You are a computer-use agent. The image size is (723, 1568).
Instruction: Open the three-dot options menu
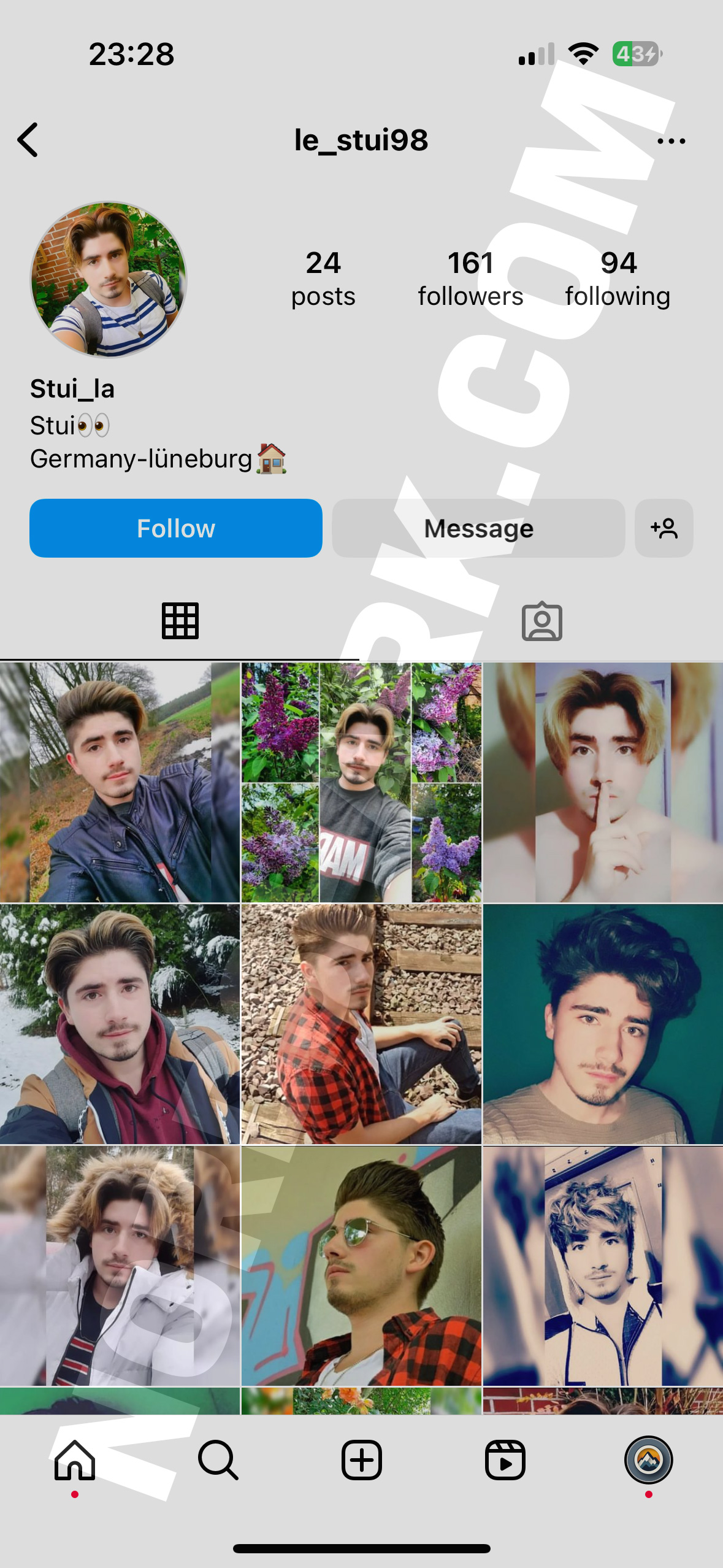[671, 141]
